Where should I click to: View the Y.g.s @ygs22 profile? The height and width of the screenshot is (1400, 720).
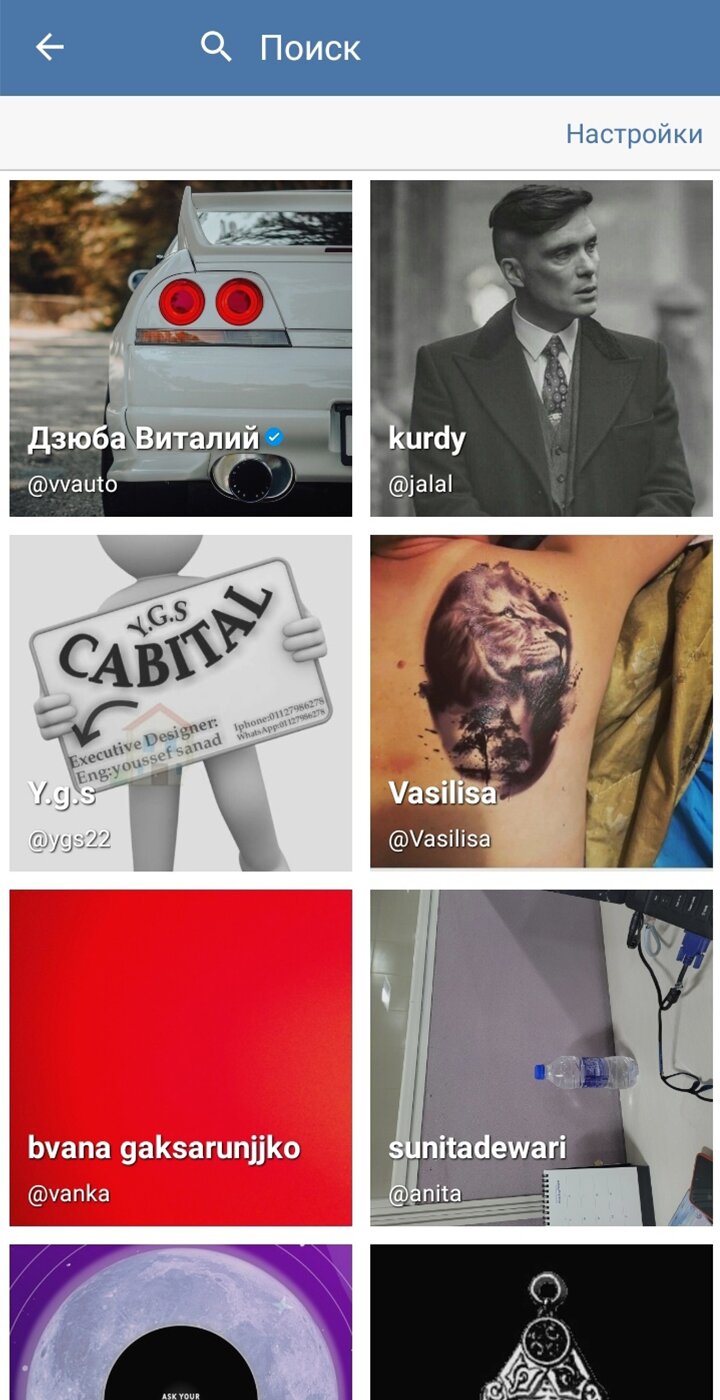coord(181,703)
